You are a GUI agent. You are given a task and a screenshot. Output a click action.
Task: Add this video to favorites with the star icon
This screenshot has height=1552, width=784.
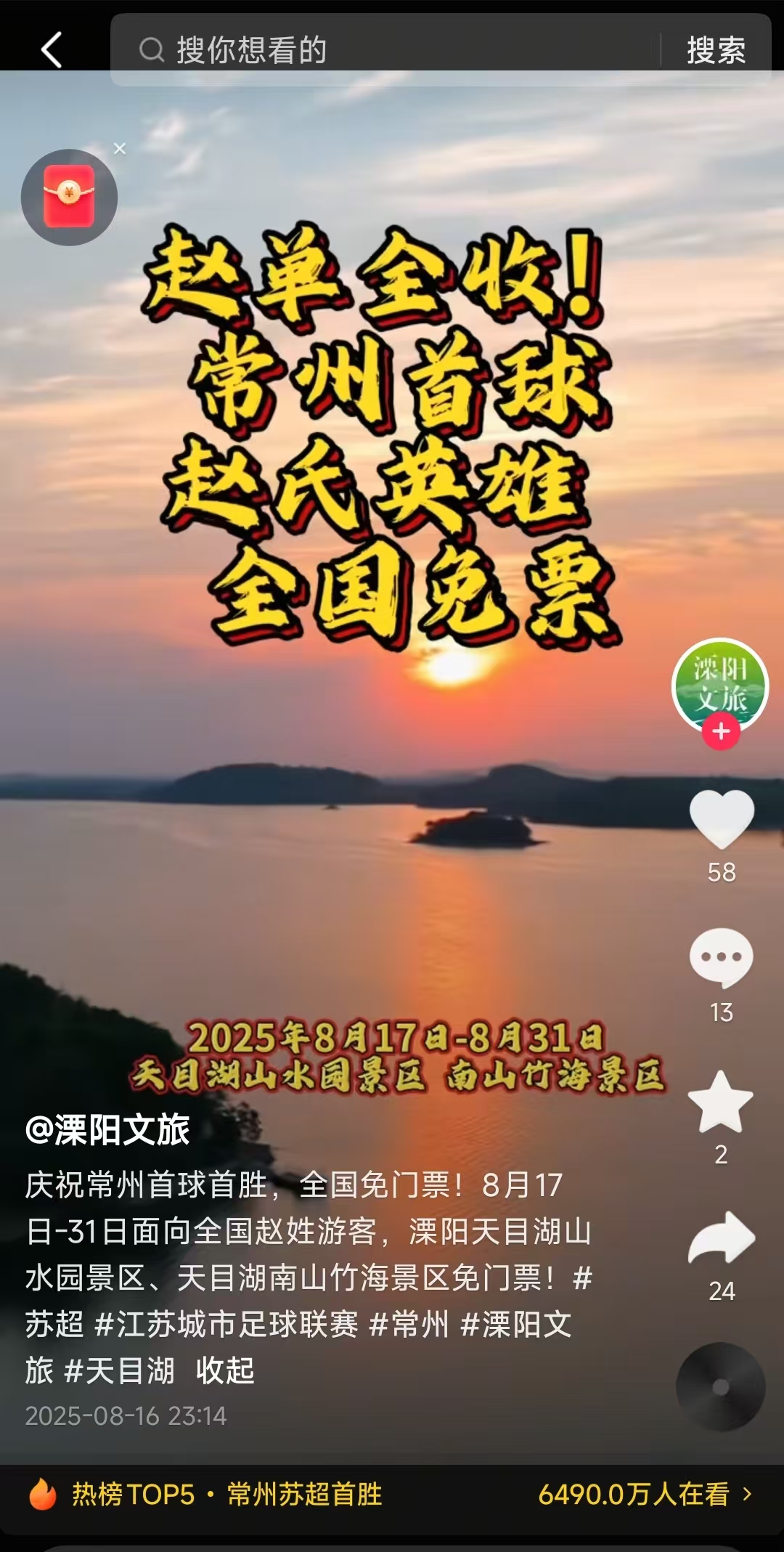[x=720, y=1102]
